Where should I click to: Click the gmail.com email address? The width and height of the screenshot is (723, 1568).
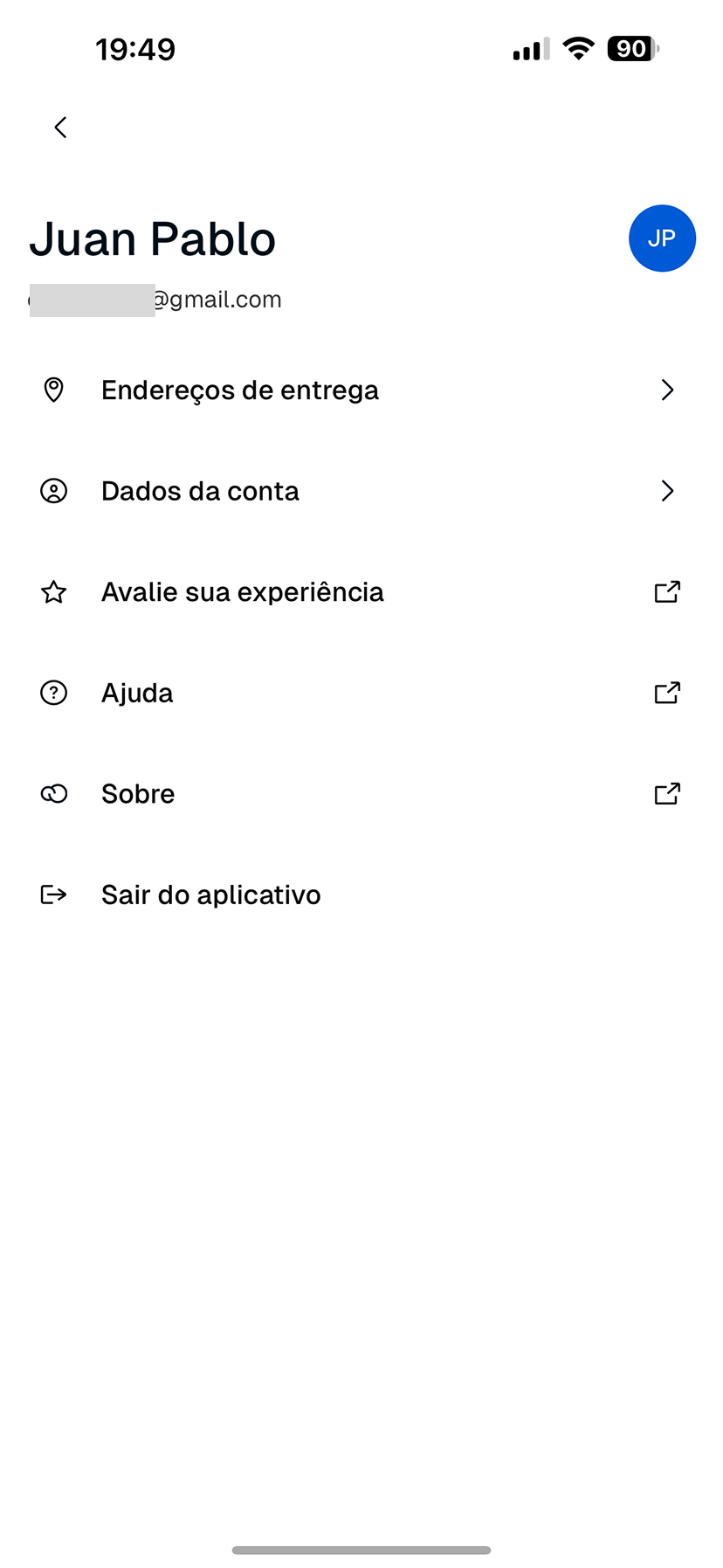(155, 299)
